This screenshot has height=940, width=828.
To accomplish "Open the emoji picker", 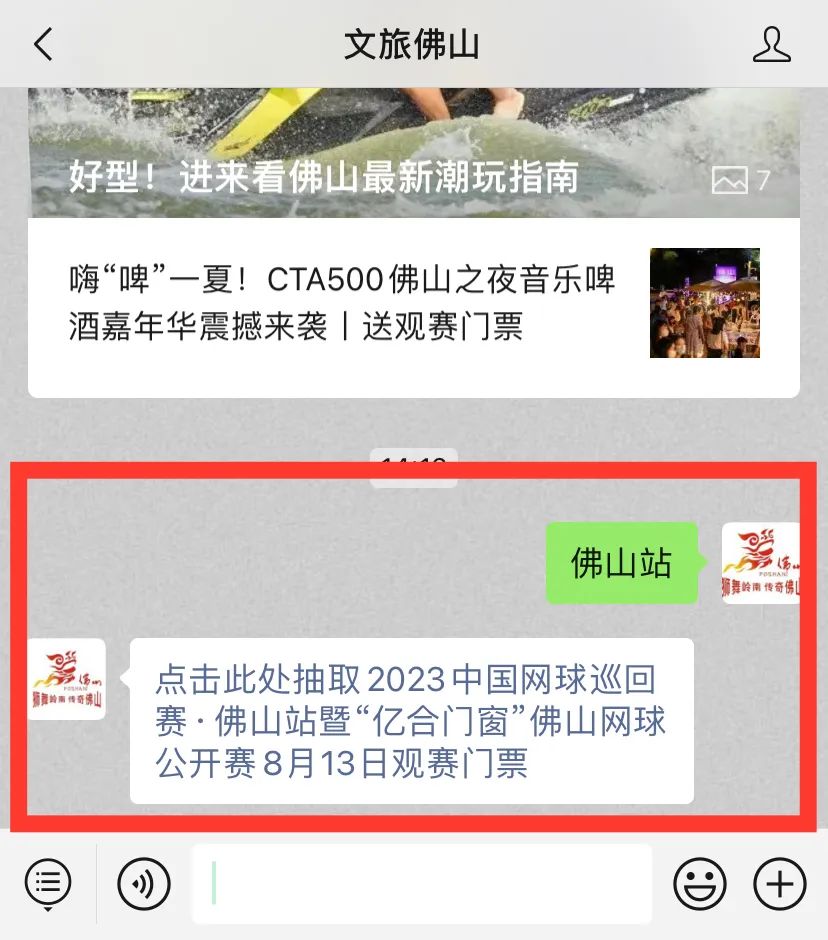I will click(700, 884).
